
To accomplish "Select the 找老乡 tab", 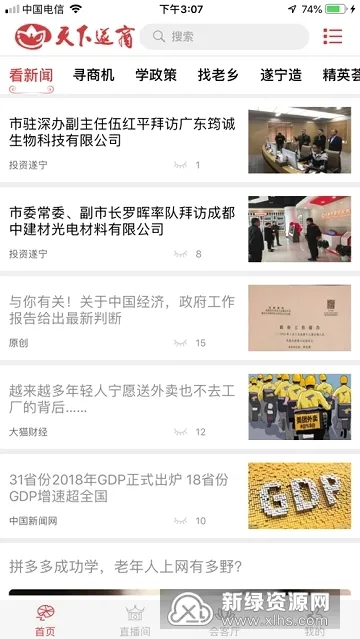I will (218, 75).
